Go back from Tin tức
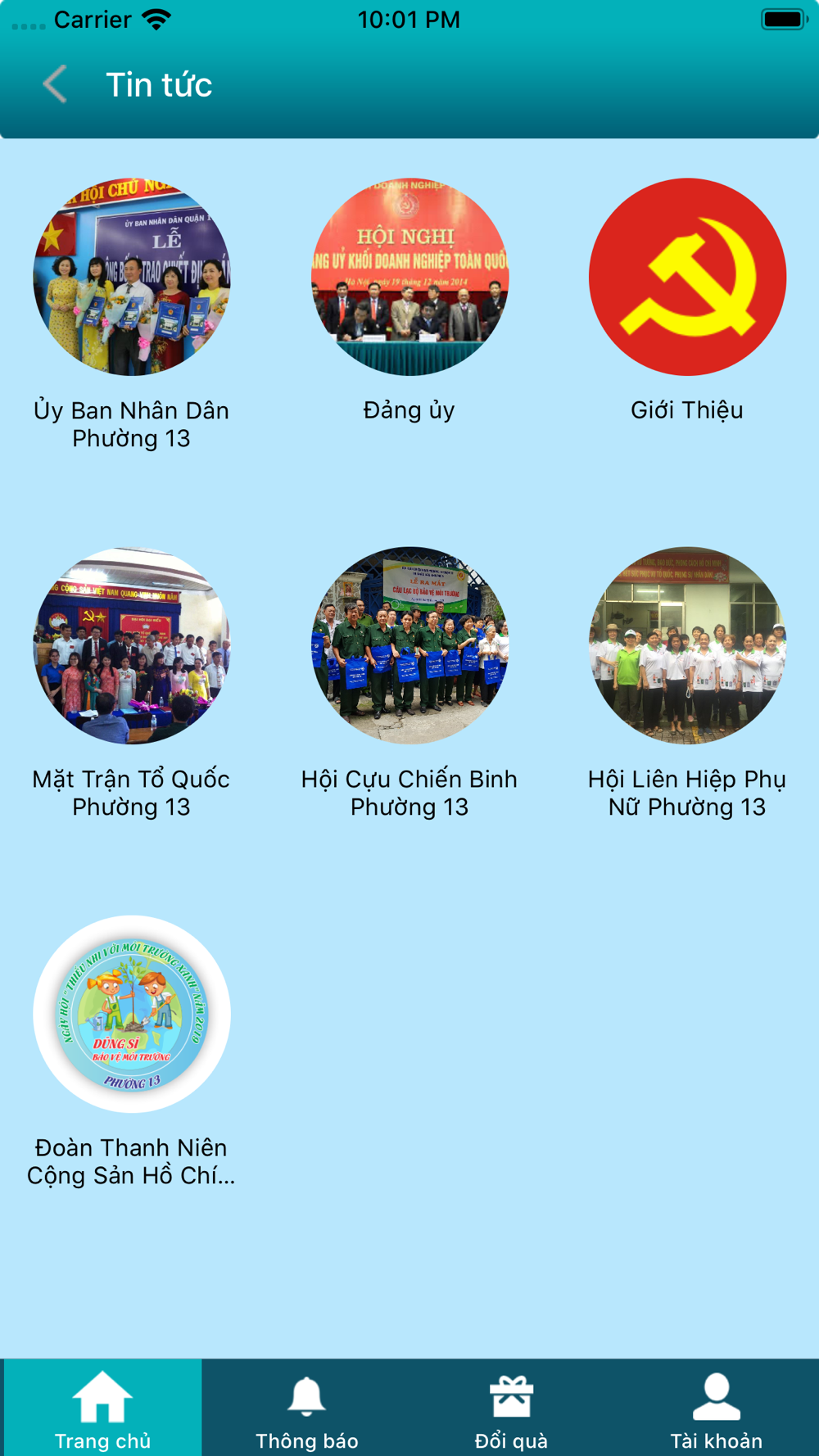819x1456 pixels. pyautogui.click(x=55, y=84)
